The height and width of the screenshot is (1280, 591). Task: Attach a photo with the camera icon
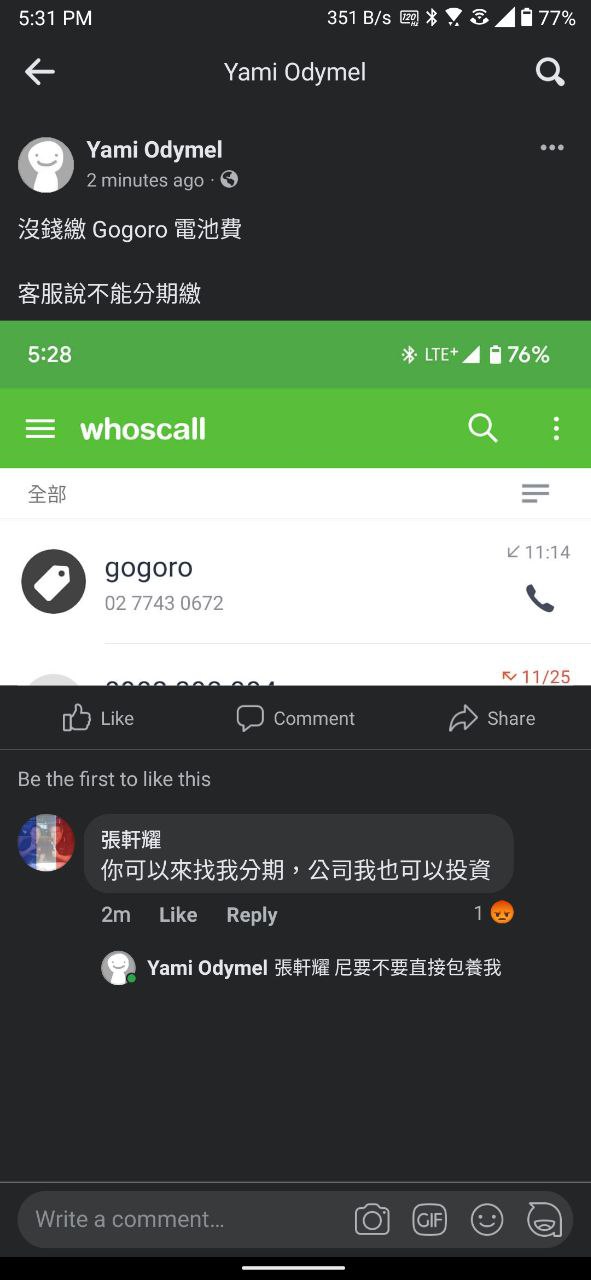372,1220
